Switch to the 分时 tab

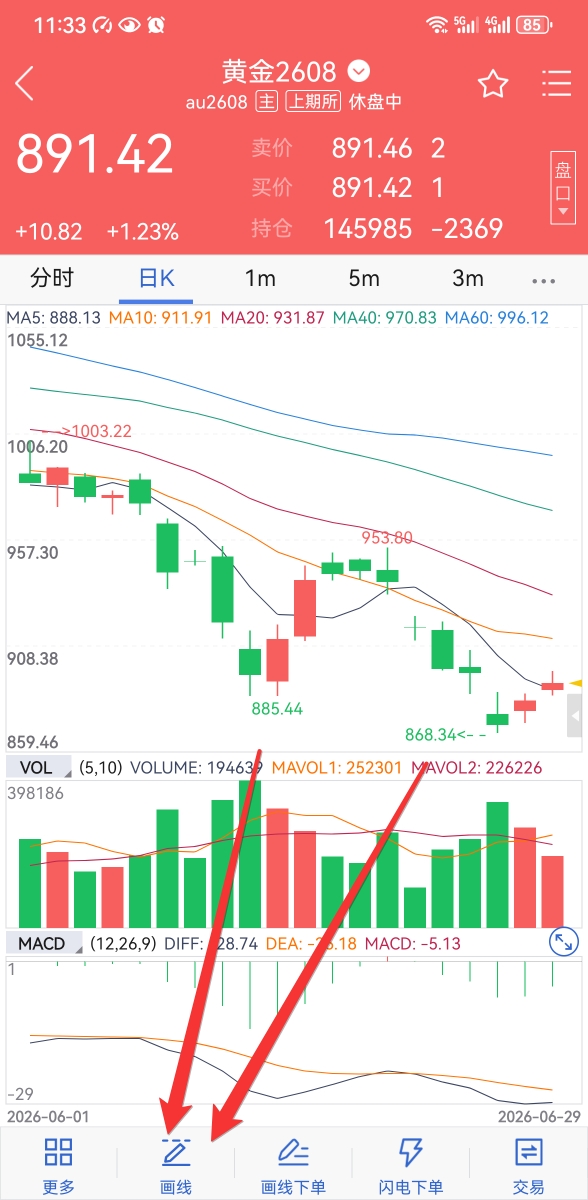pyautogui.click(x=52, y=278)
